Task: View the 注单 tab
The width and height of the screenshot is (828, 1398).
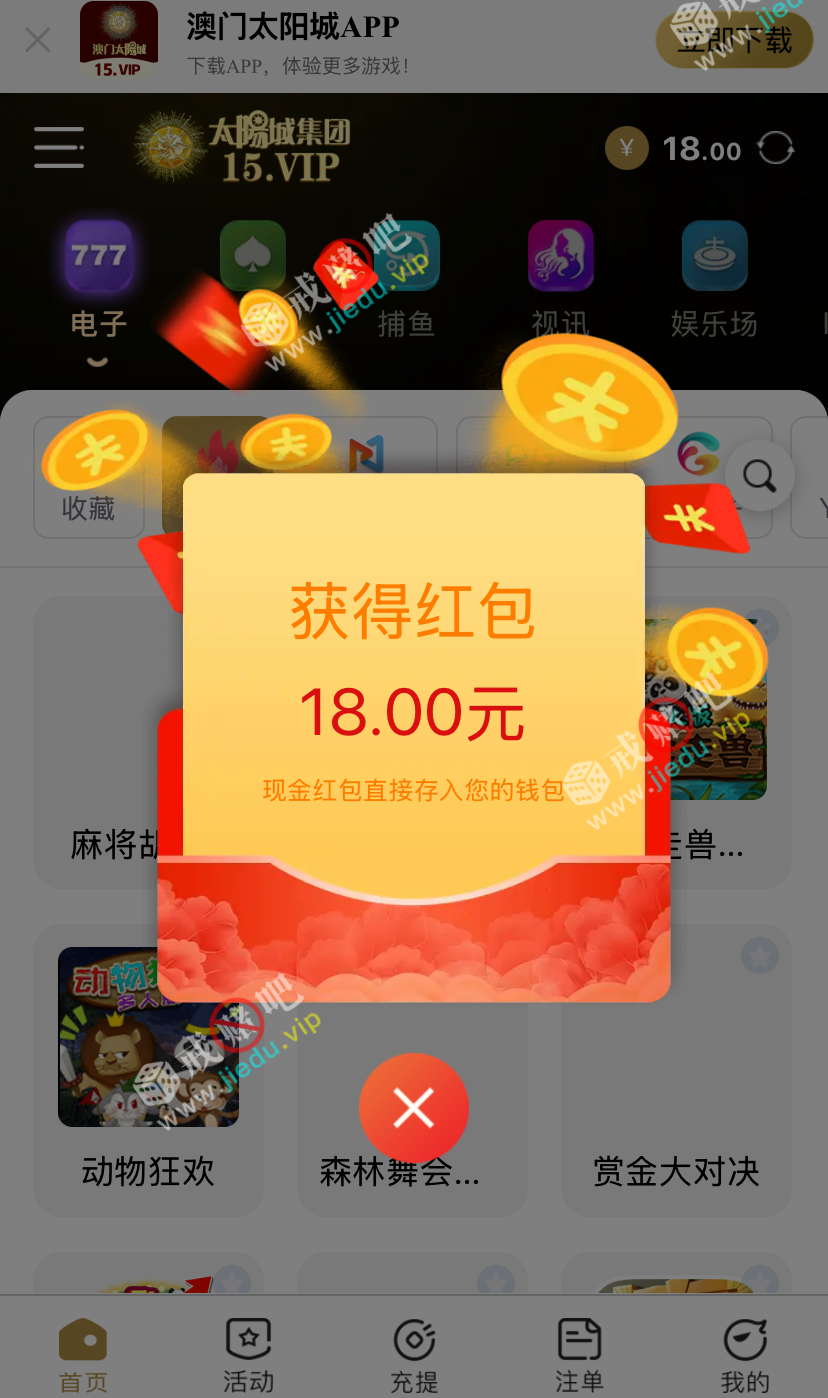Action: pyautogui.click(x=579, y=1353)
